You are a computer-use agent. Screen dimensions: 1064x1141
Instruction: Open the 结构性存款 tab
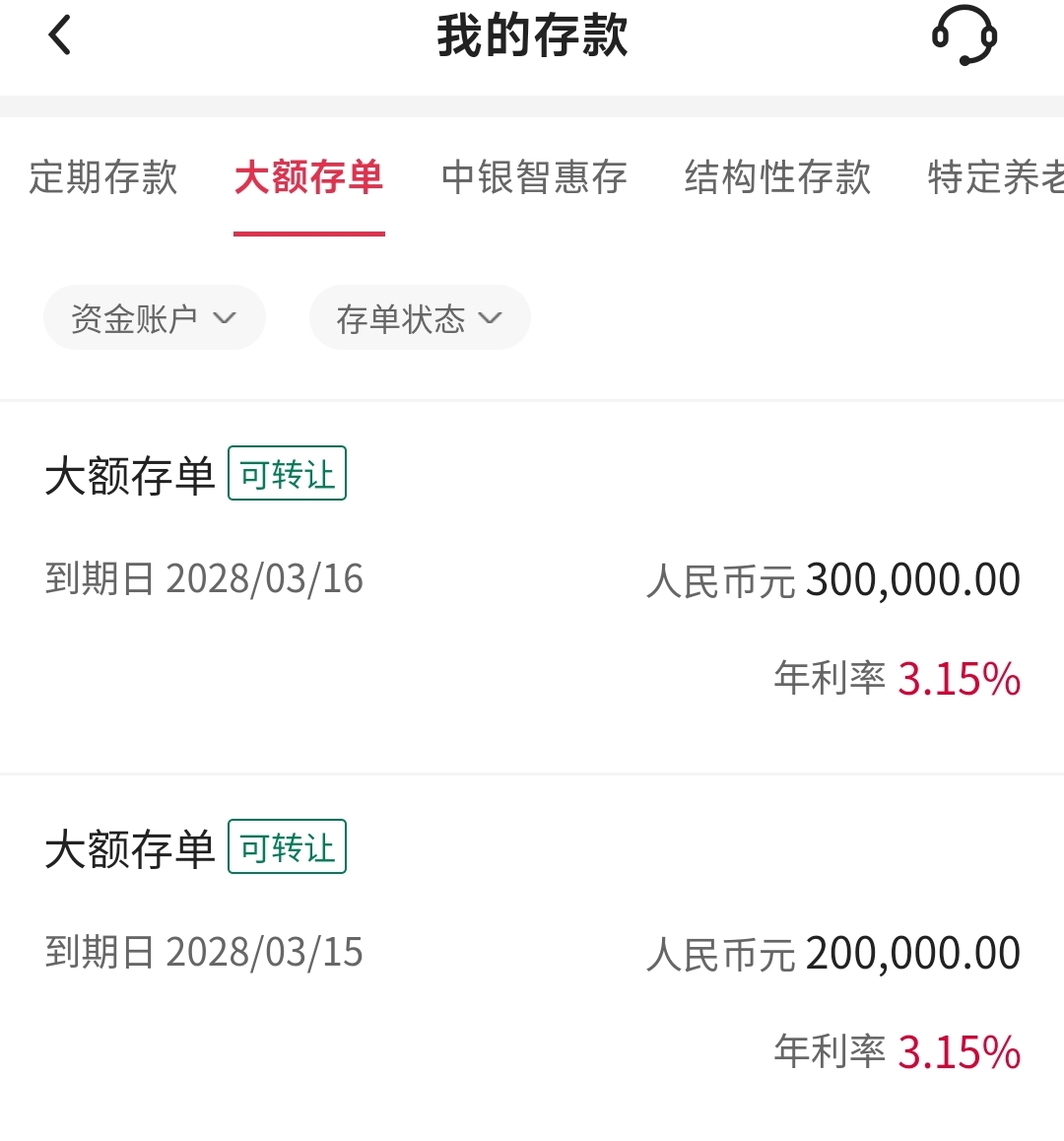pos(777,177)
